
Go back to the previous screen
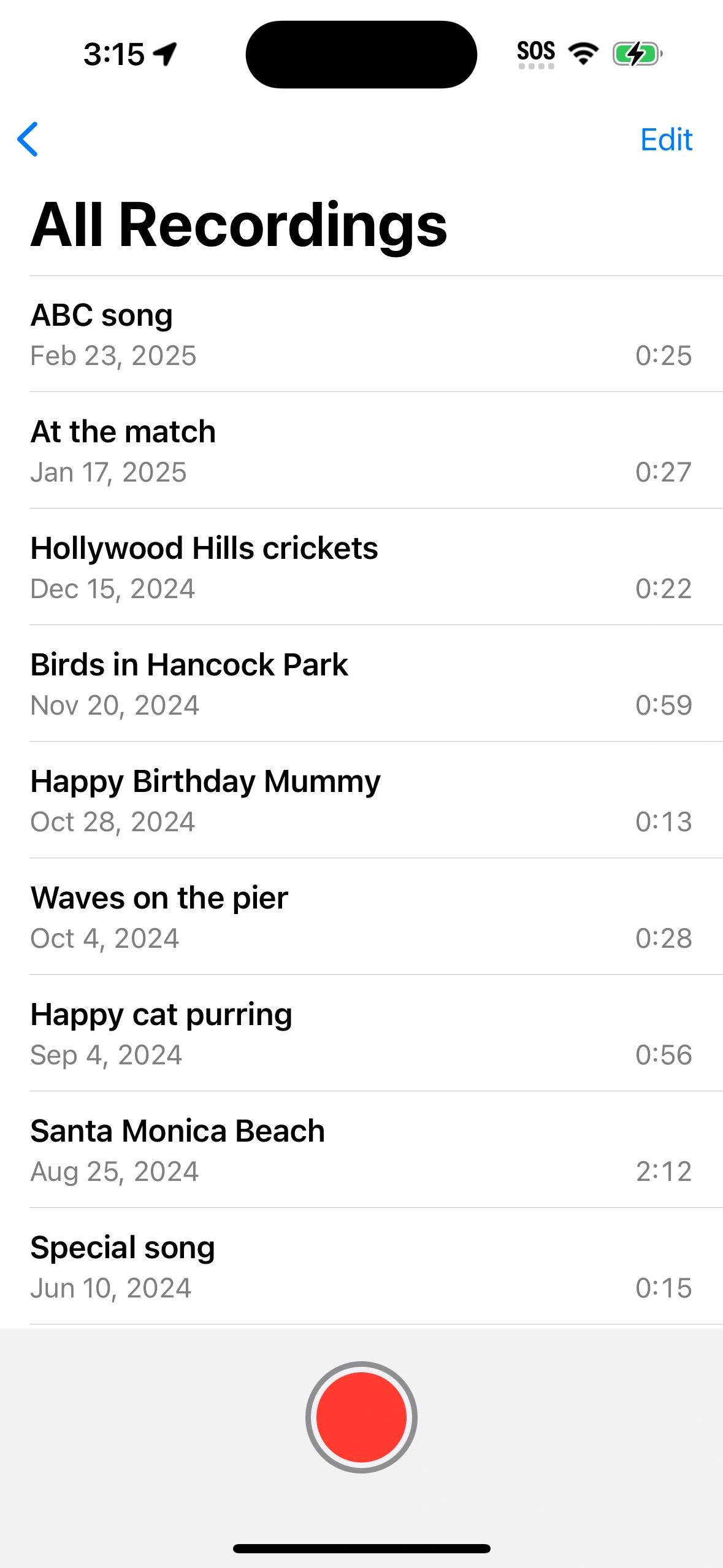(28, 139)
